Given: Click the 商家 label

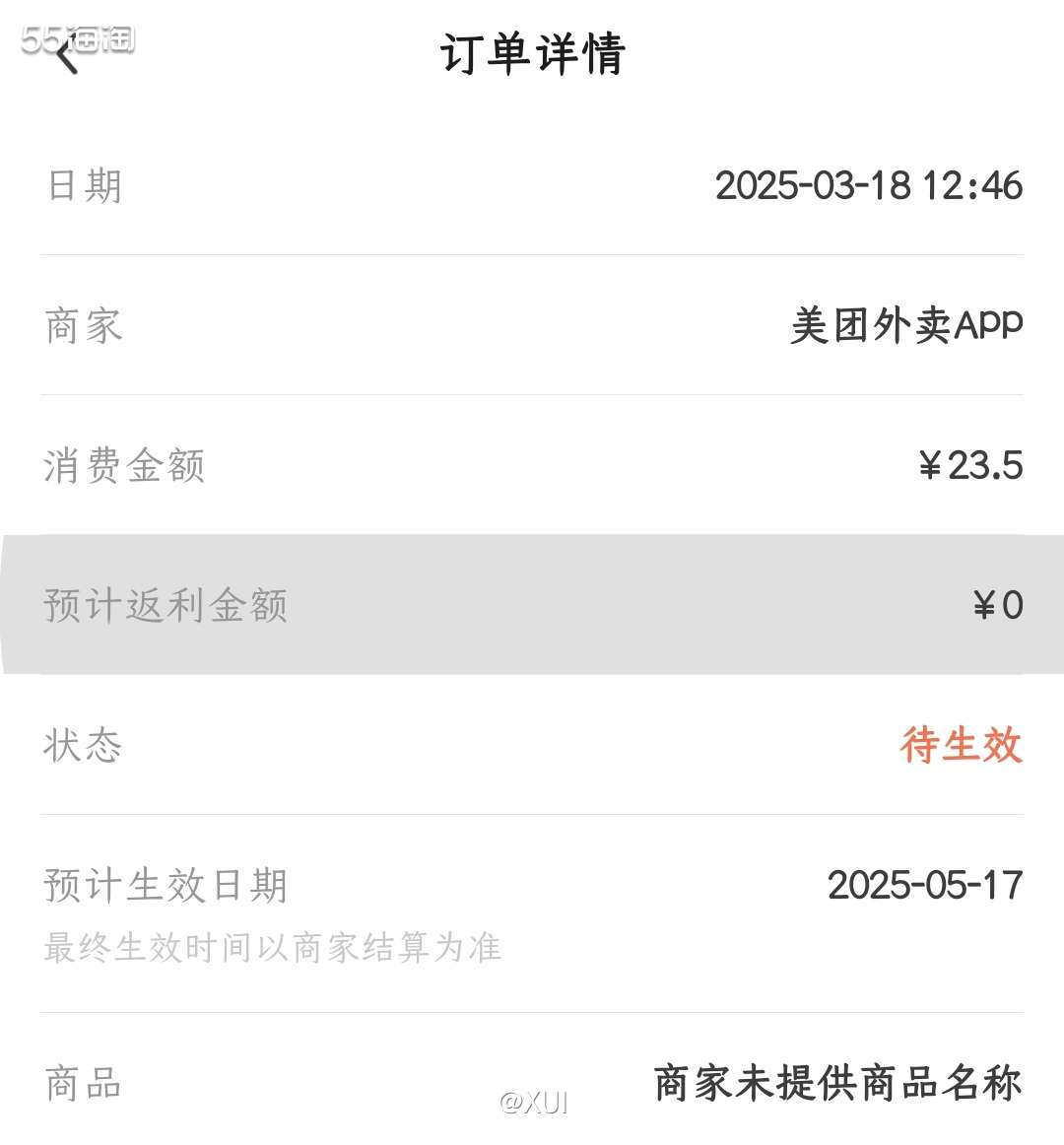Looking at the screenshot, I should tap(81, 326).
